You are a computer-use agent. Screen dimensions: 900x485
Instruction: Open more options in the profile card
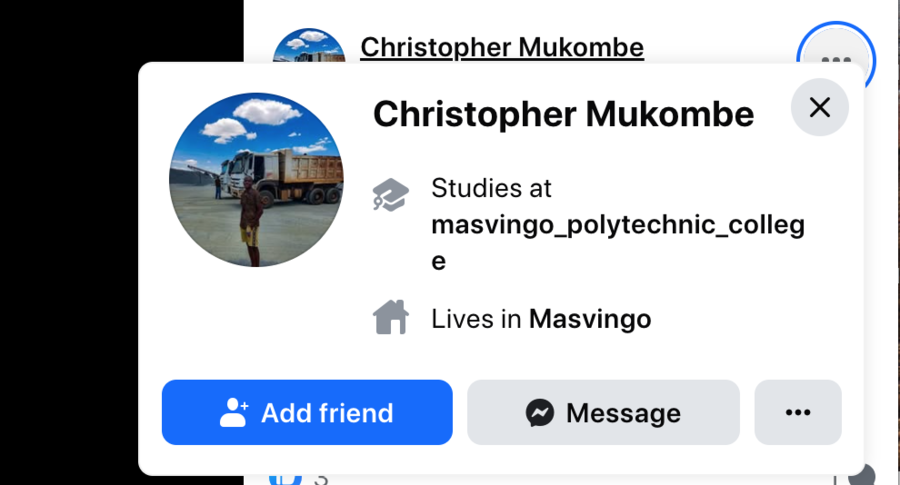[797, 412]
